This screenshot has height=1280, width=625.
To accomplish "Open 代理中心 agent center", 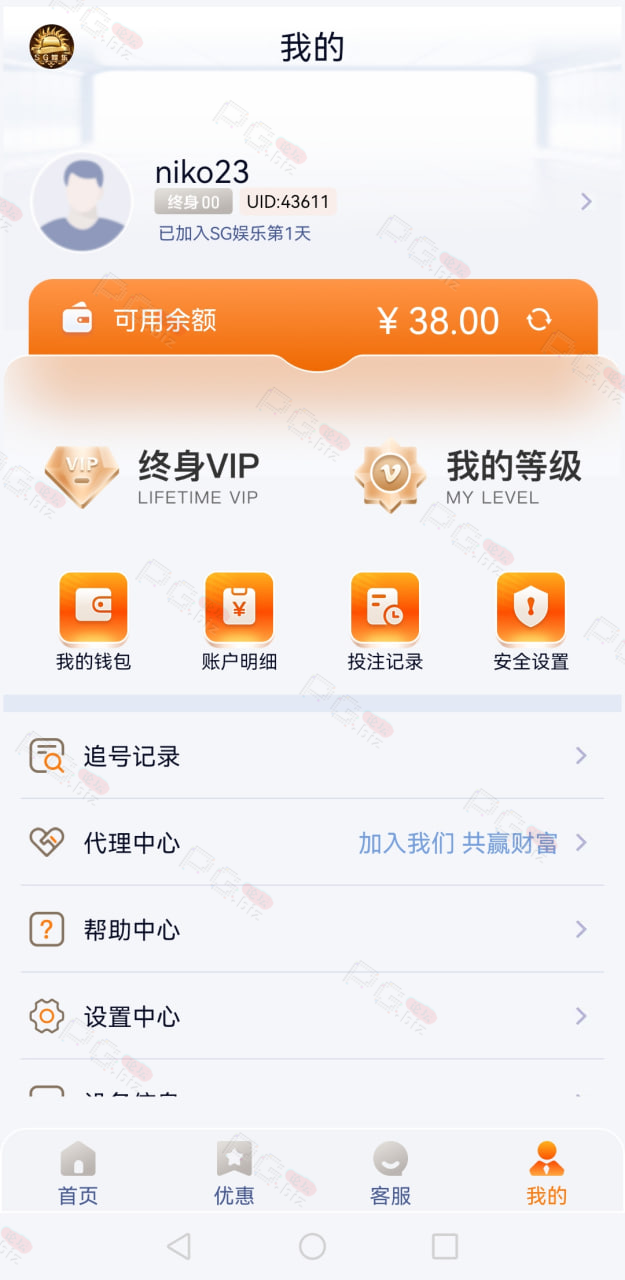I will pyautogui.click(x=312, y=843).
